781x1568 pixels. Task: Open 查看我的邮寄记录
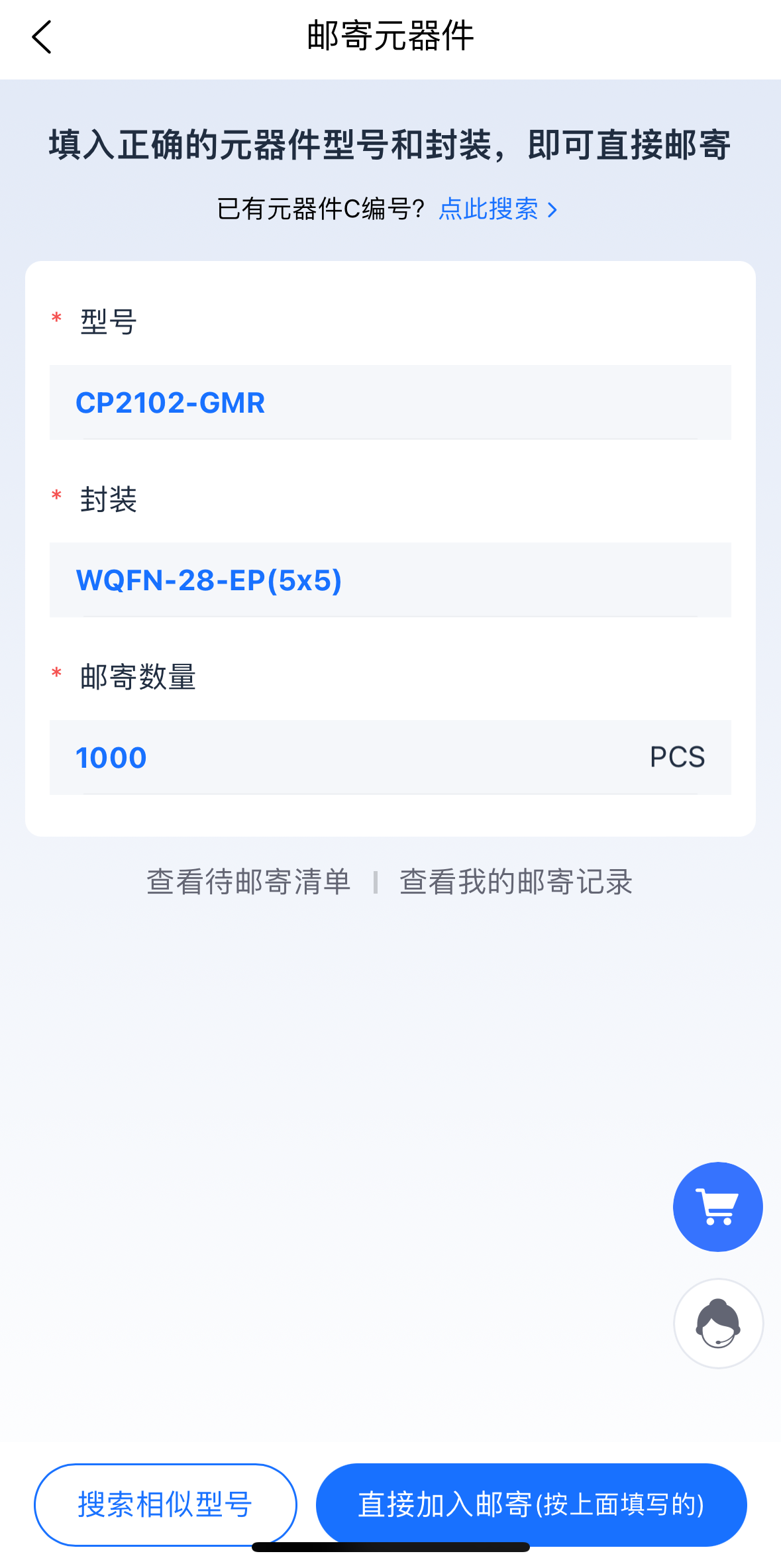click(x=515, y=882)
